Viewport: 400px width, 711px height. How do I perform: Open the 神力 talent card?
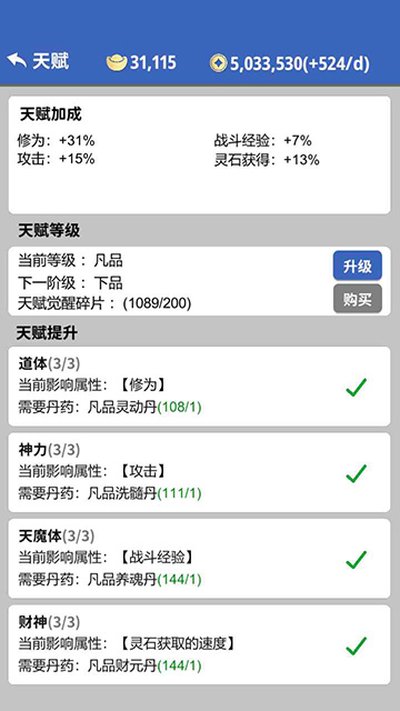point(199,472)
